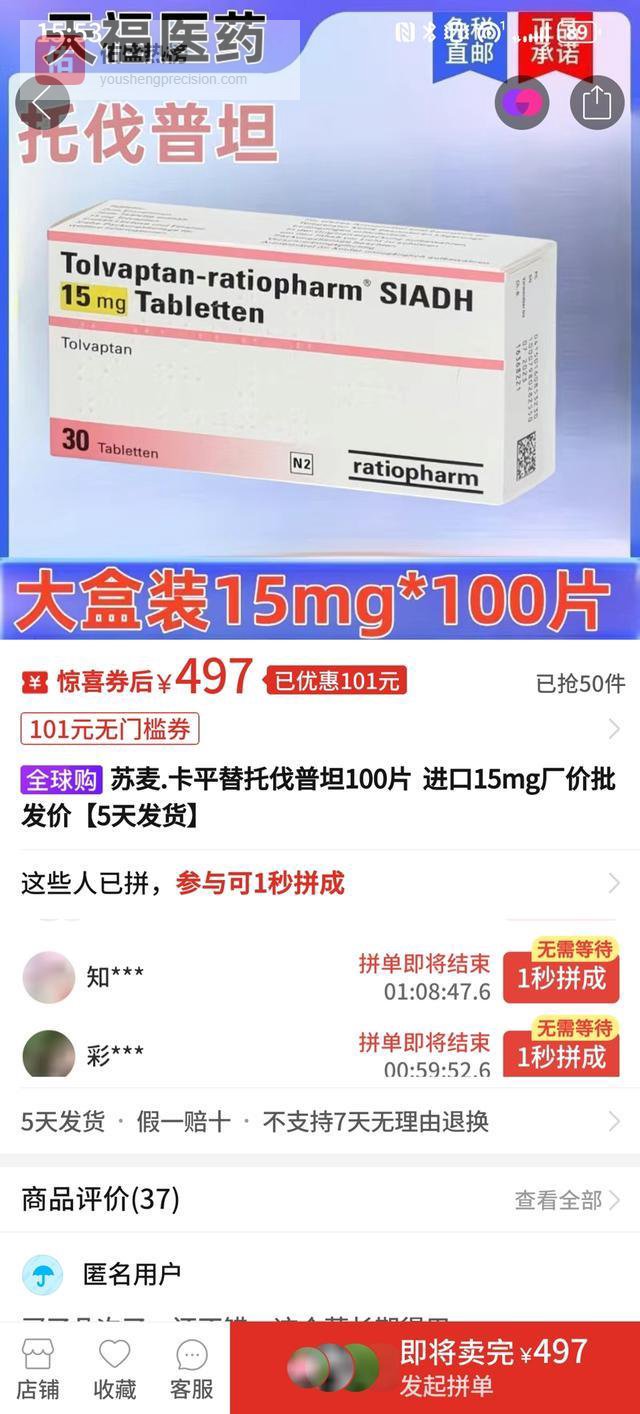Image resolution: width=640 pixels, height=1414 pixels.
Task: Tap the round purple icon beside share
Action: (x=522, y=102)
